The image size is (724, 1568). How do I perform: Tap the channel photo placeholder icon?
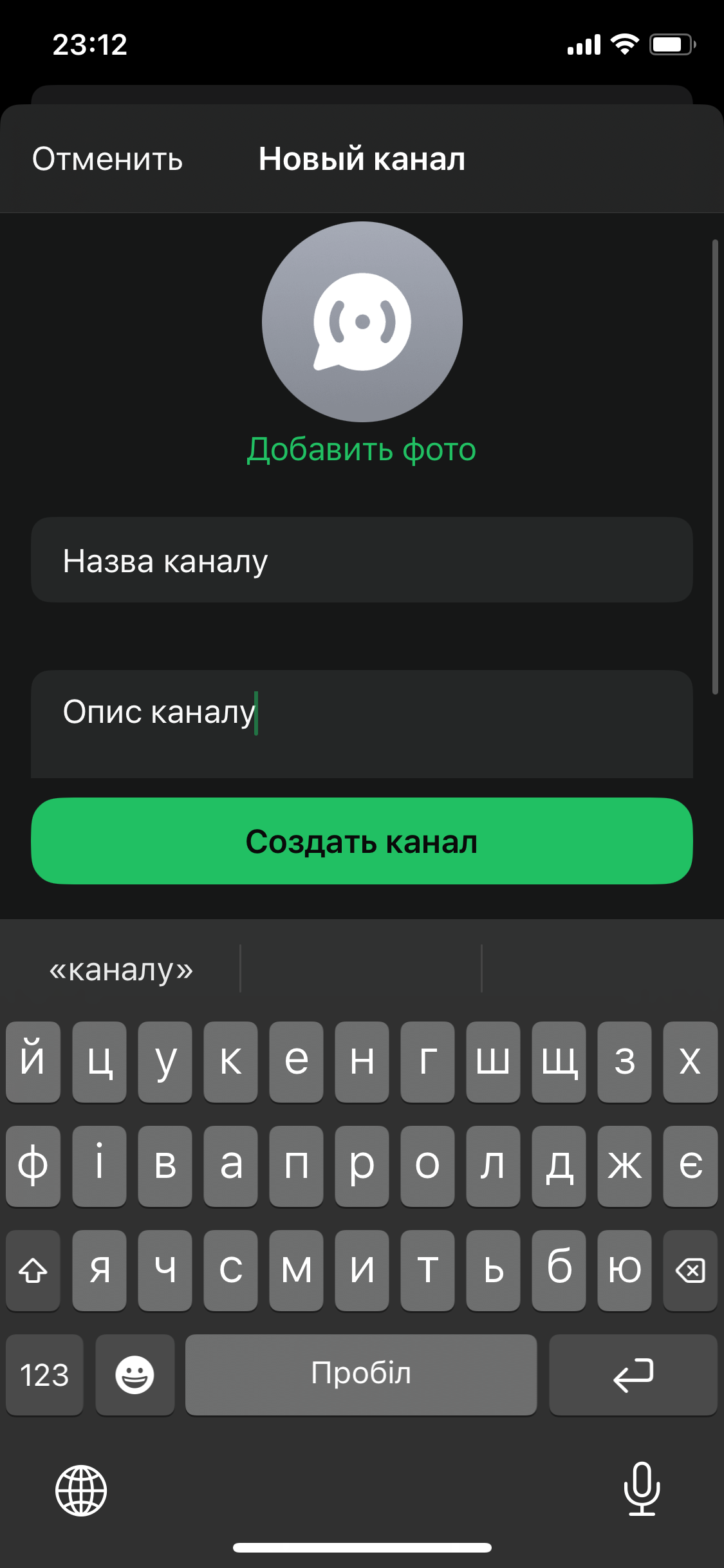(x=362, y=321)
